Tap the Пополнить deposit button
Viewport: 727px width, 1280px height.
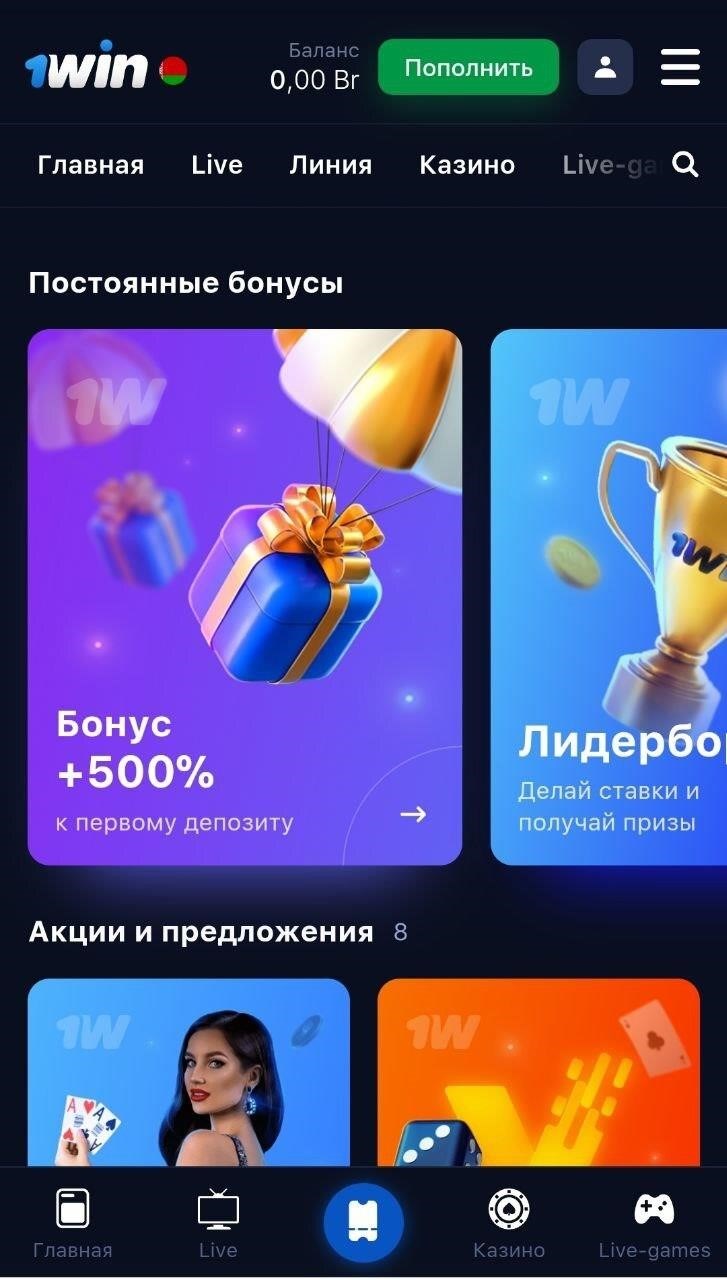[468, 68]
